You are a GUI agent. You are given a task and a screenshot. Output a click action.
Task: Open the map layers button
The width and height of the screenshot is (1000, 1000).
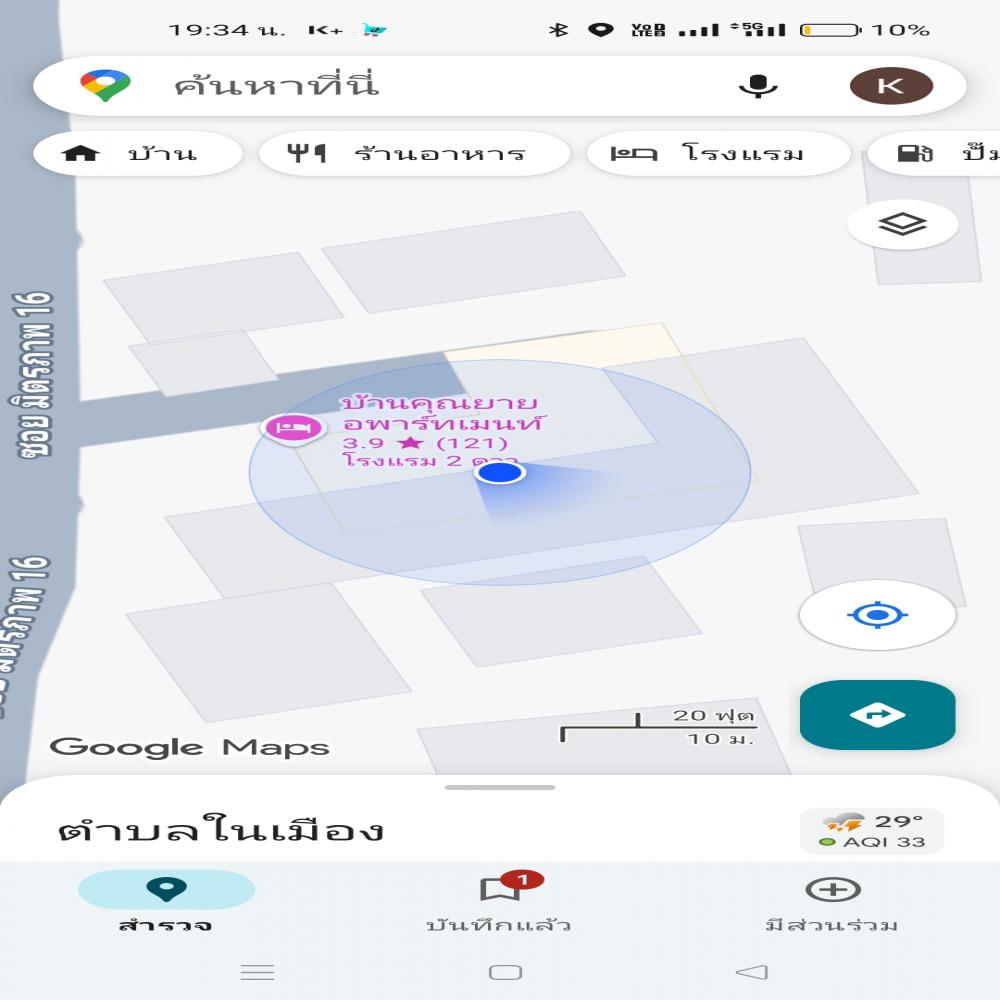pyautogui.click(x=902, y=225)
